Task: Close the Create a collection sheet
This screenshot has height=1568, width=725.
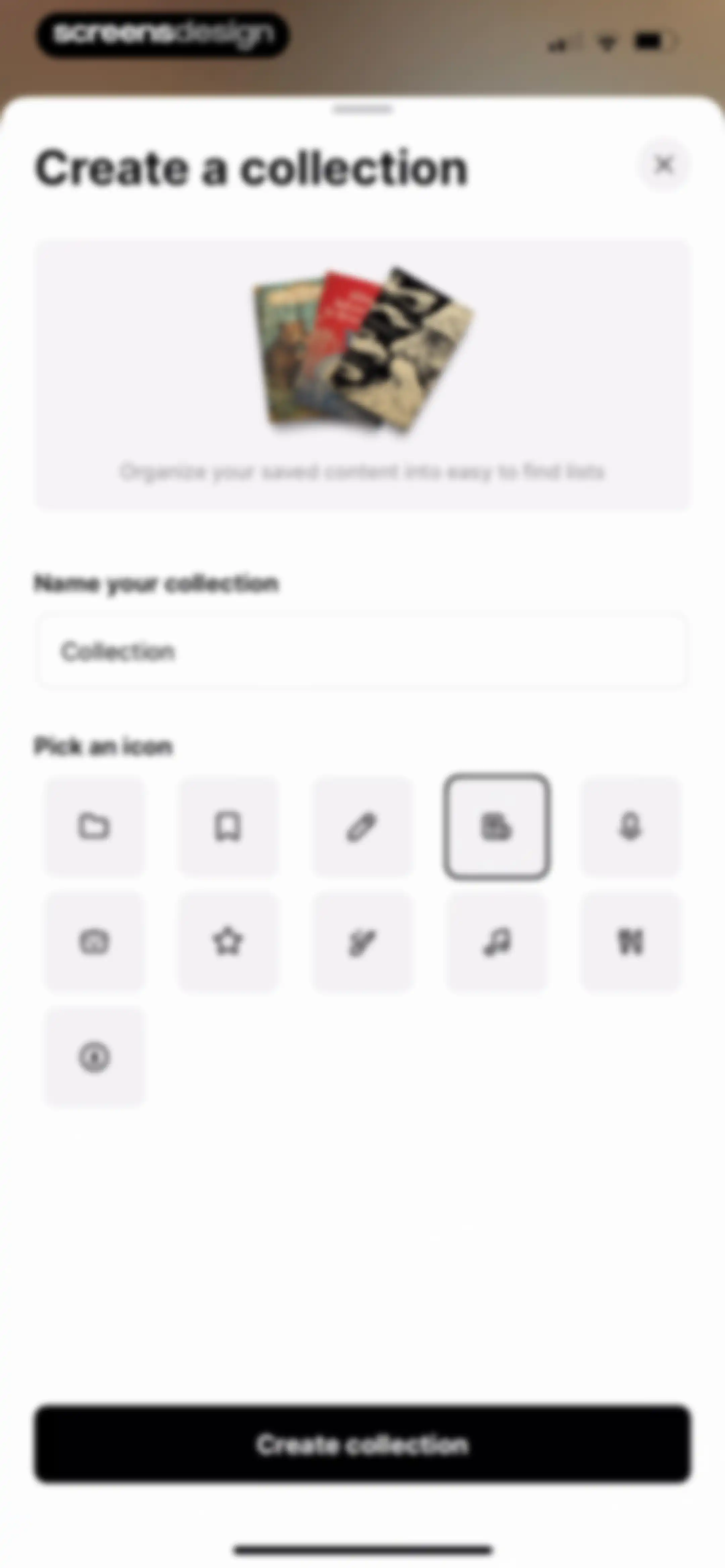Action: coord(664,165)
